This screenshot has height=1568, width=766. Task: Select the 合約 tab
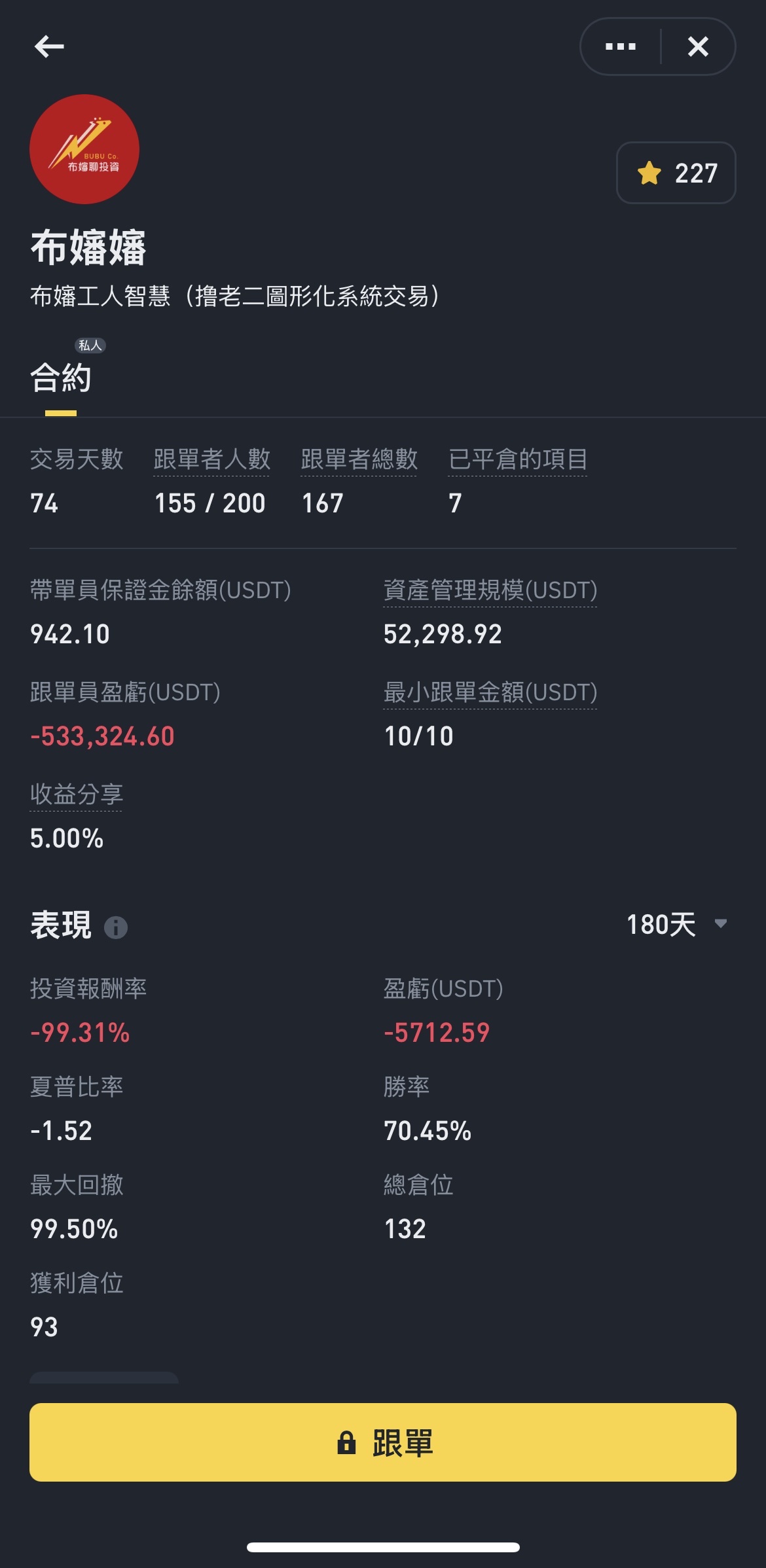(x=61, y=378)
